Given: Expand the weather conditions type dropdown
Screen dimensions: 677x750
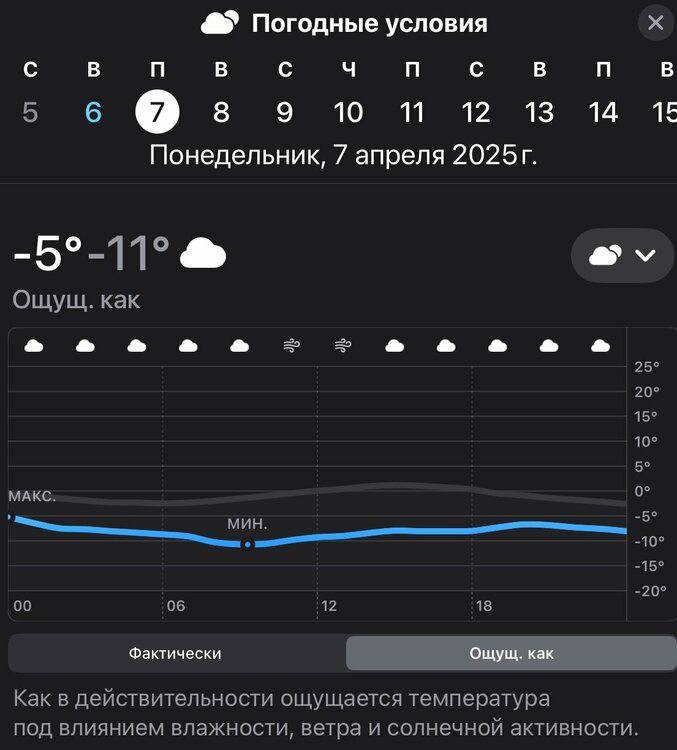Looking at the screenshot, I should pyautogui.click(x=622, y=256).
